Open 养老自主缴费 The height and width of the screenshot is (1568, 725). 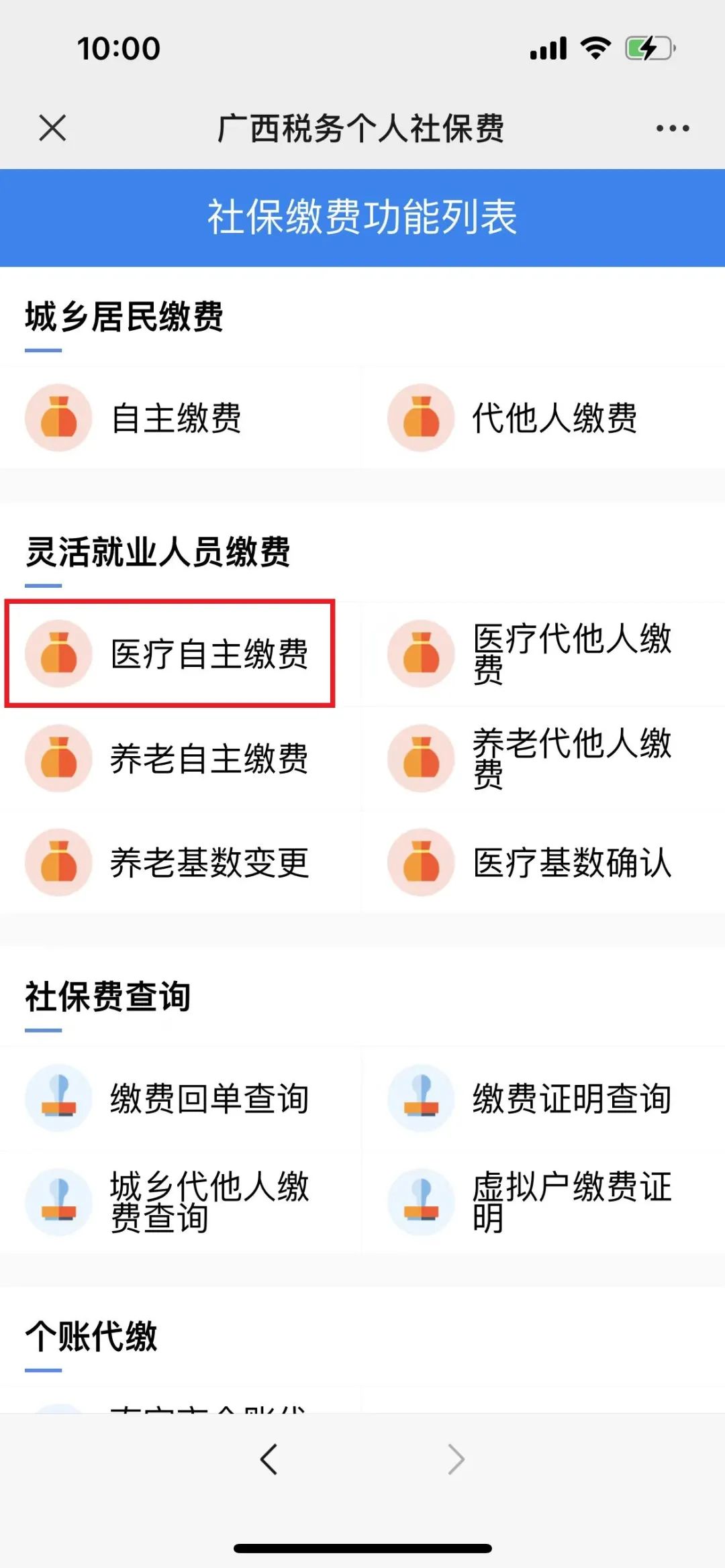click(x=181, y=758)
